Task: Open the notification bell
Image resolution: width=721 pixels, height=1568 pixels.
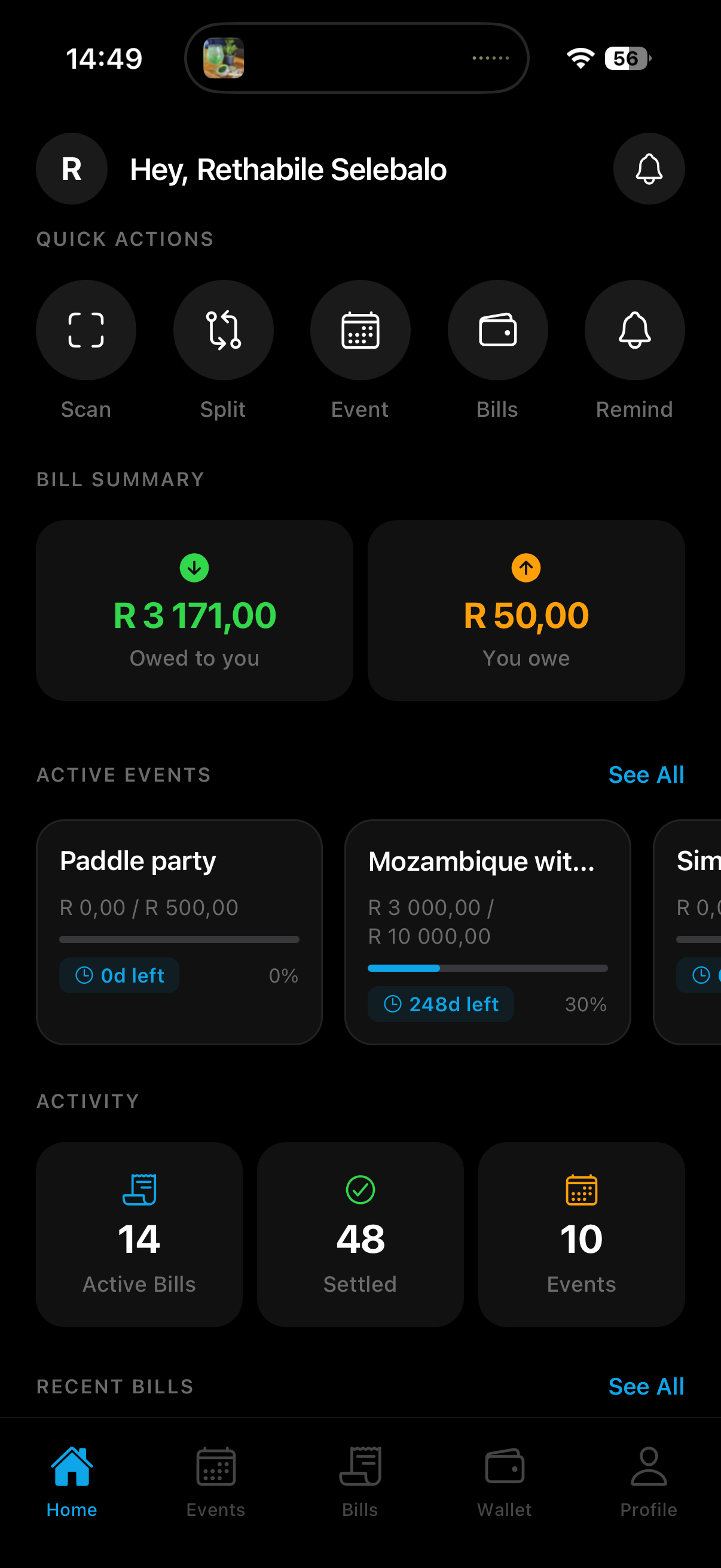Action: point(649,169)
